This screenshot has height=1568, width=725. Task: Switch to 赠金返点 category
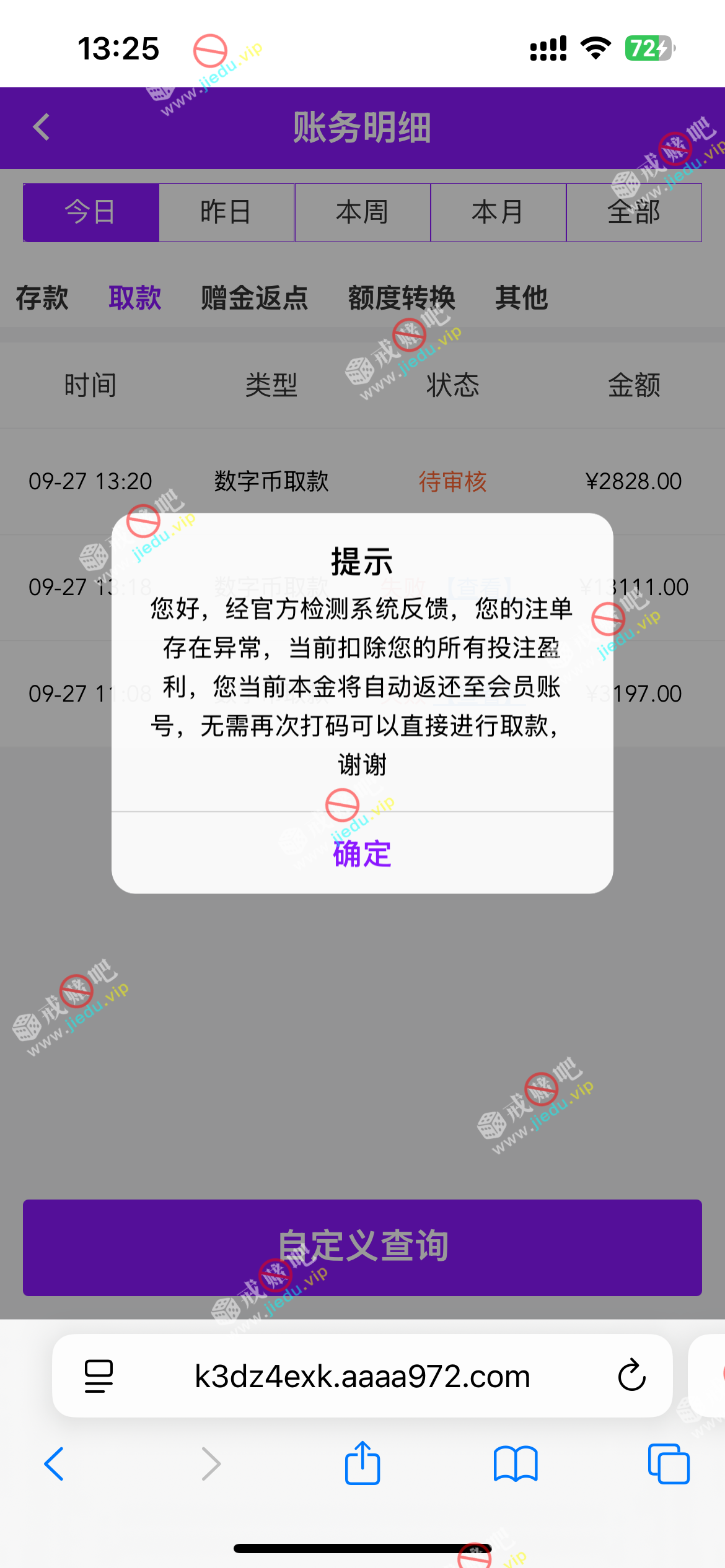pyautogui.click(x=254, y=298)
